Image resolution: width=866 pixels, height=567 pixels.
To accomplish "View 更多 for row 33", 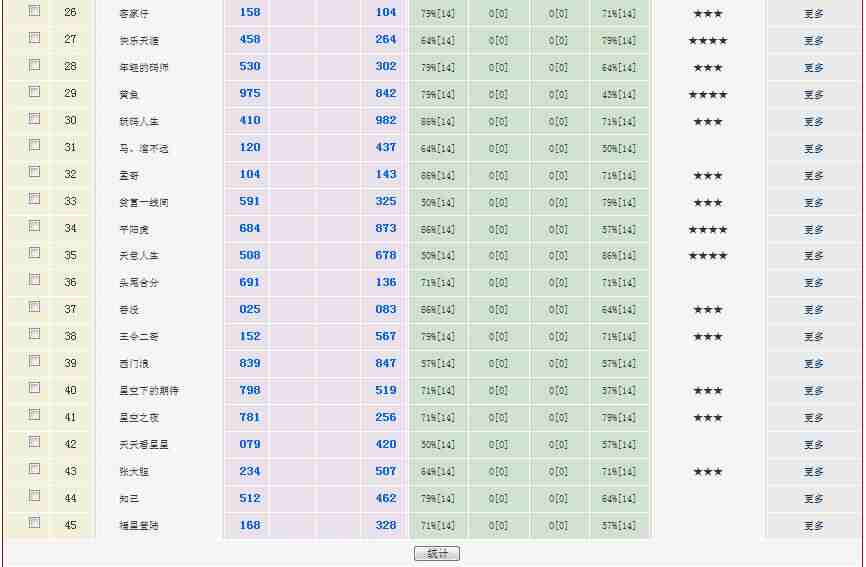I will 814,203.
